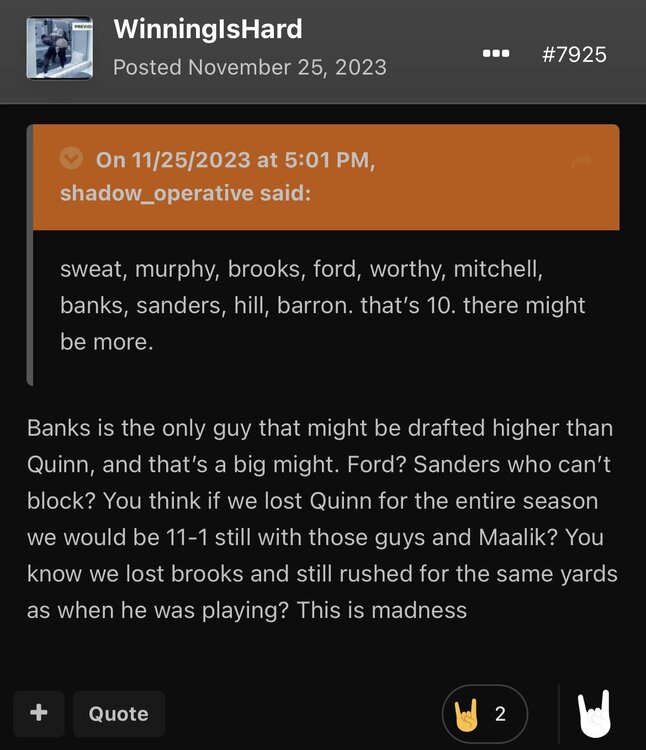Open the Posted November 25, 2023 timestamp link

click(249, 68)
